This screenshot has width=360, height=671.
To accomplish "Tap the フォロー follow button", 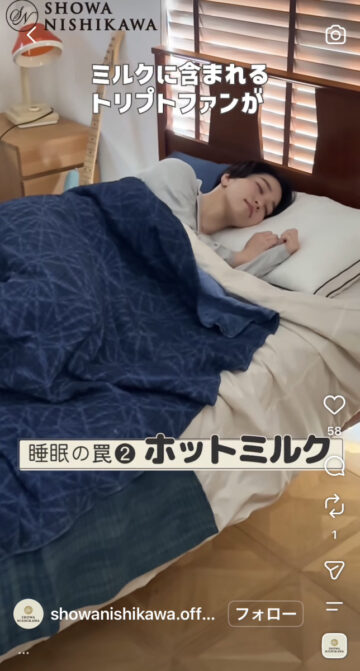I will coord(265,614).
